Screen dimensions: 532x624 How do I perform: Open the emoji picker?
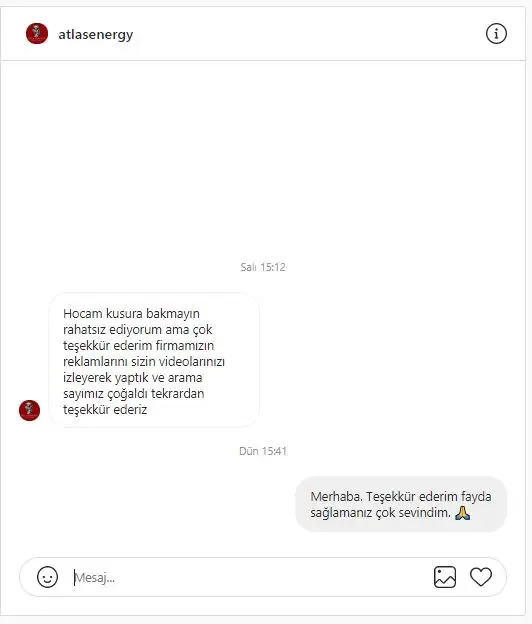(47, 577)
